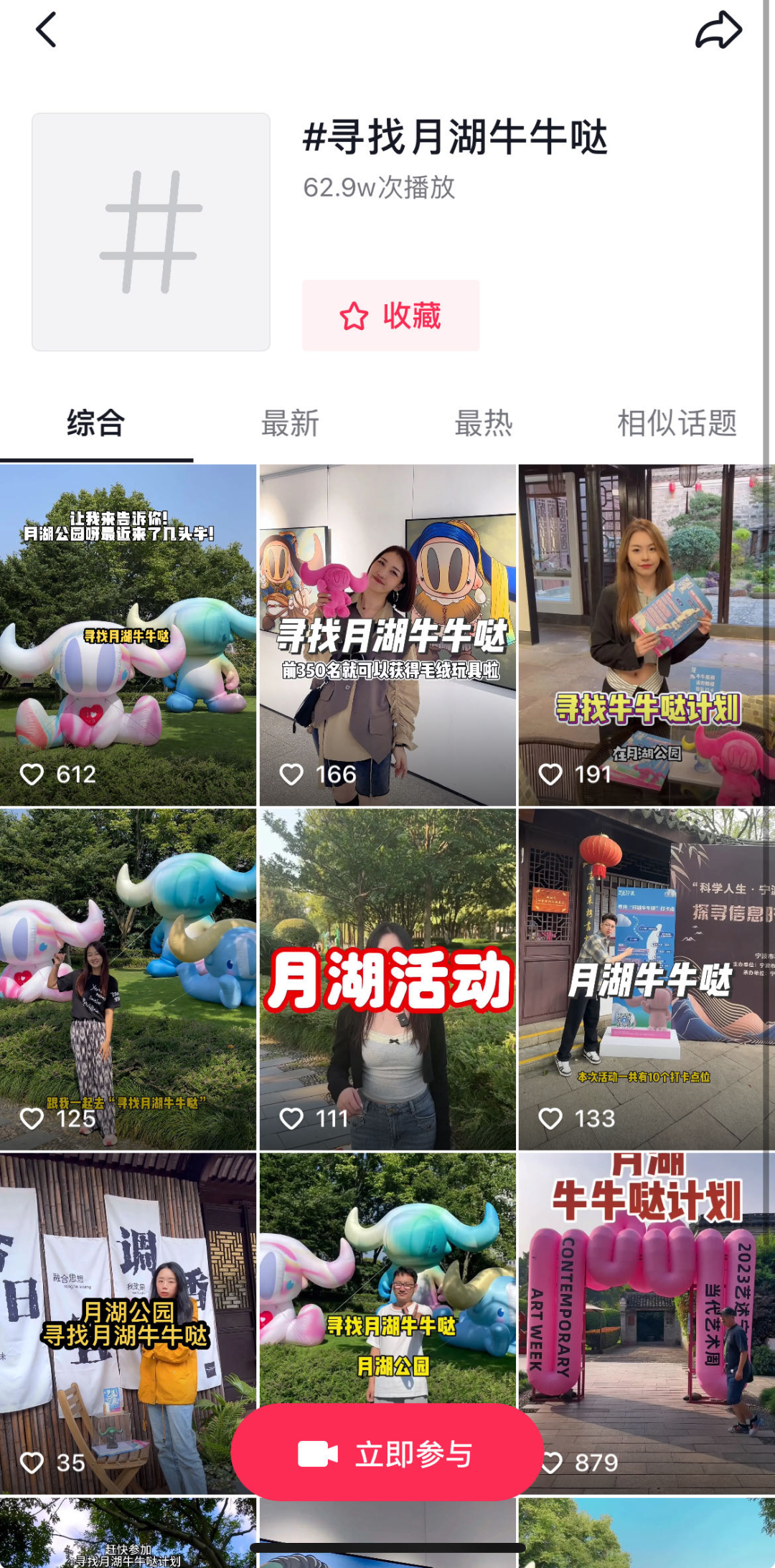Image resolution: width=775 pixels, height=1568 pixels.
Task: Tap 收藏 to favorite this topic
Action: tap(390, 316)
